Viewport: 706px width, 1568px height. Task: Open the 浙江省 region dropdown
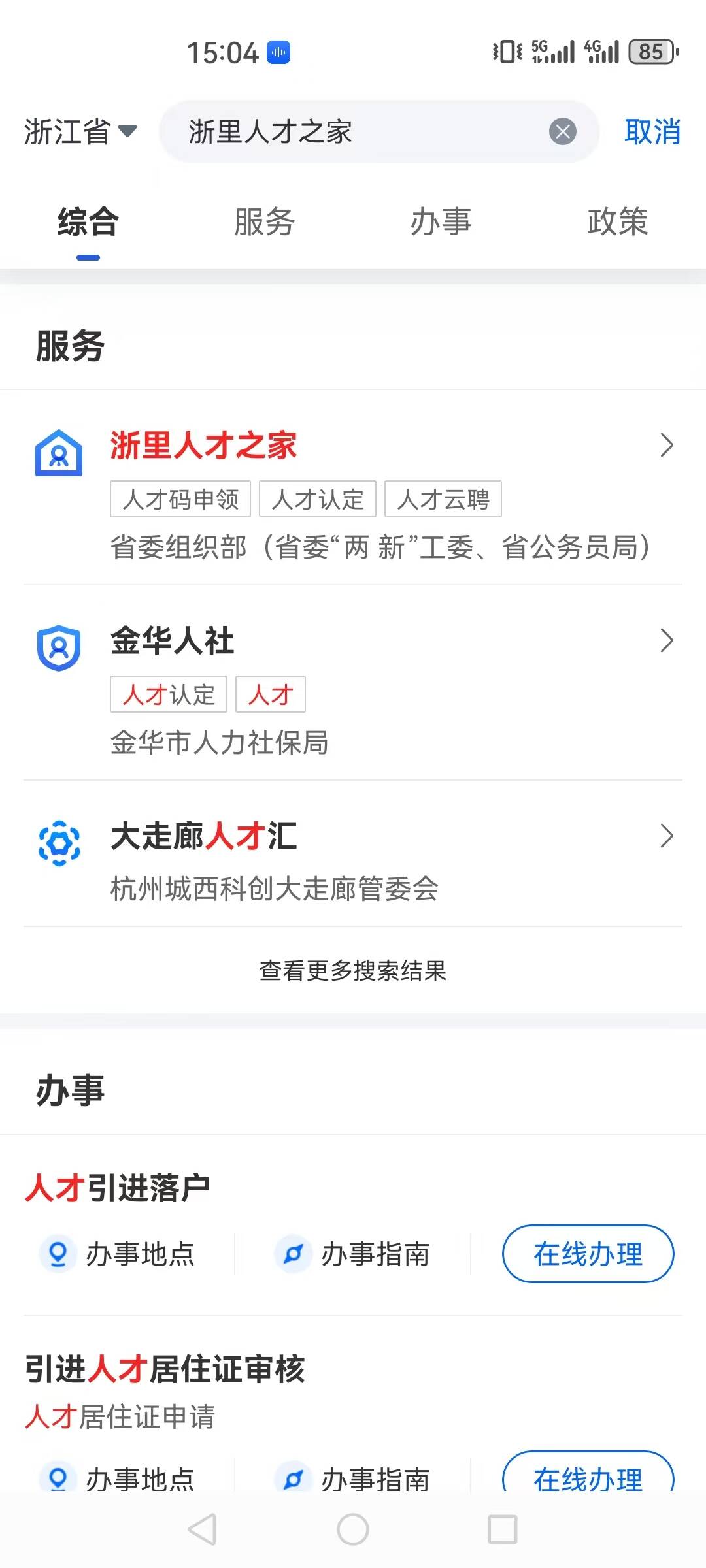80,131
